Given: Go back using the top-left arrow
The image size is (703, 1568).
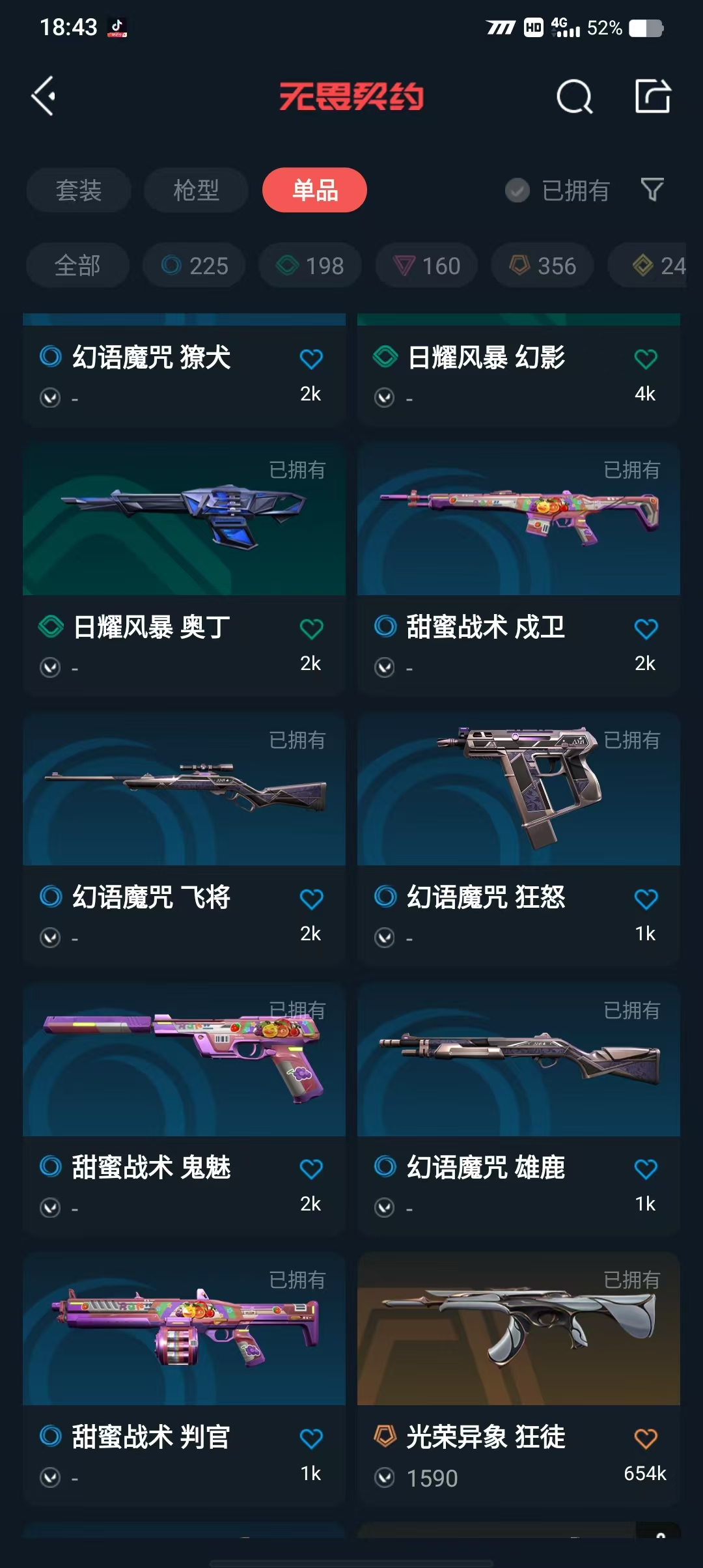Looking at the screenshot, I should click(44, 96).
